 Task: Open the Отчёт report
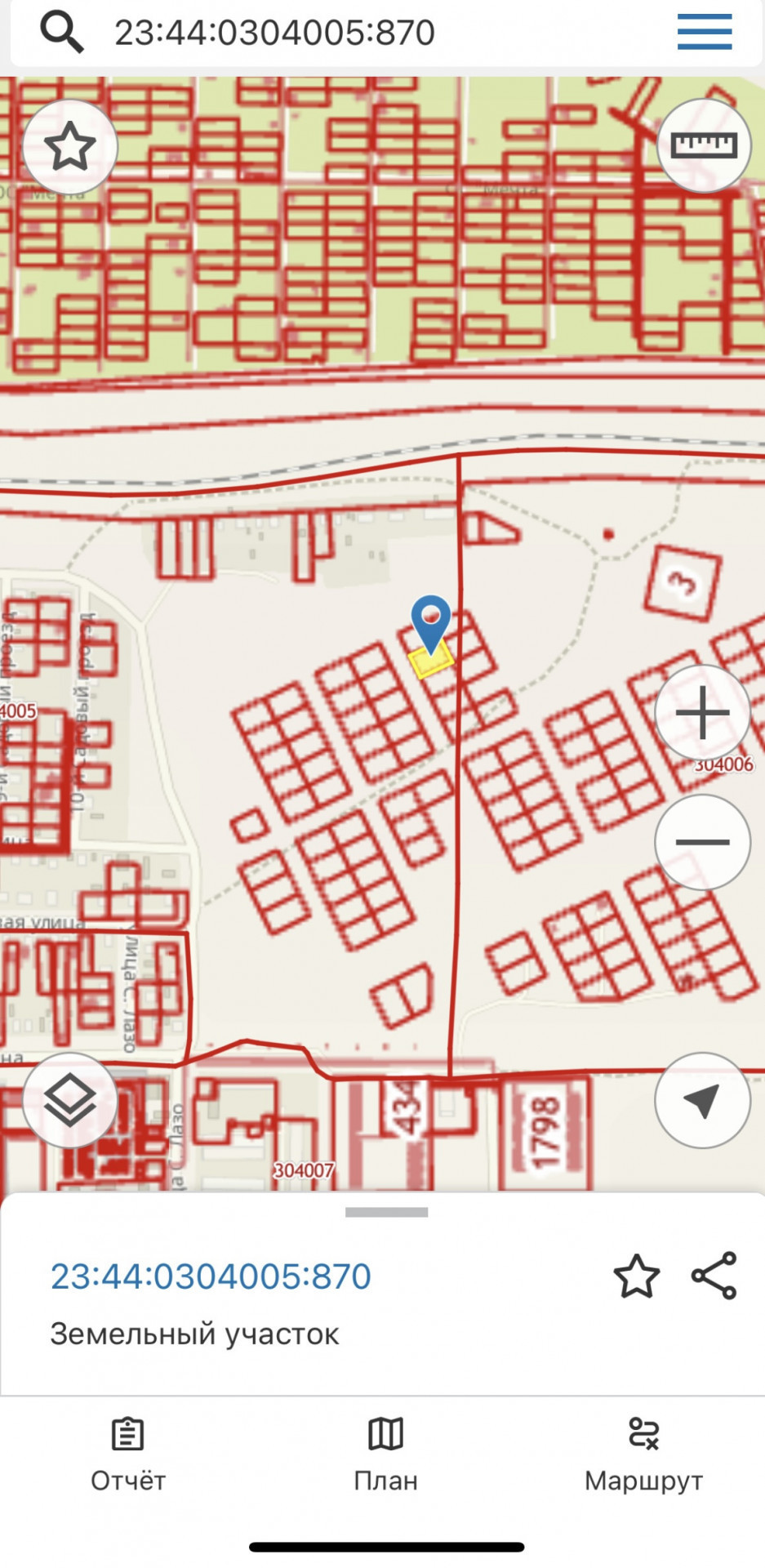click(x=128, y=1456)
